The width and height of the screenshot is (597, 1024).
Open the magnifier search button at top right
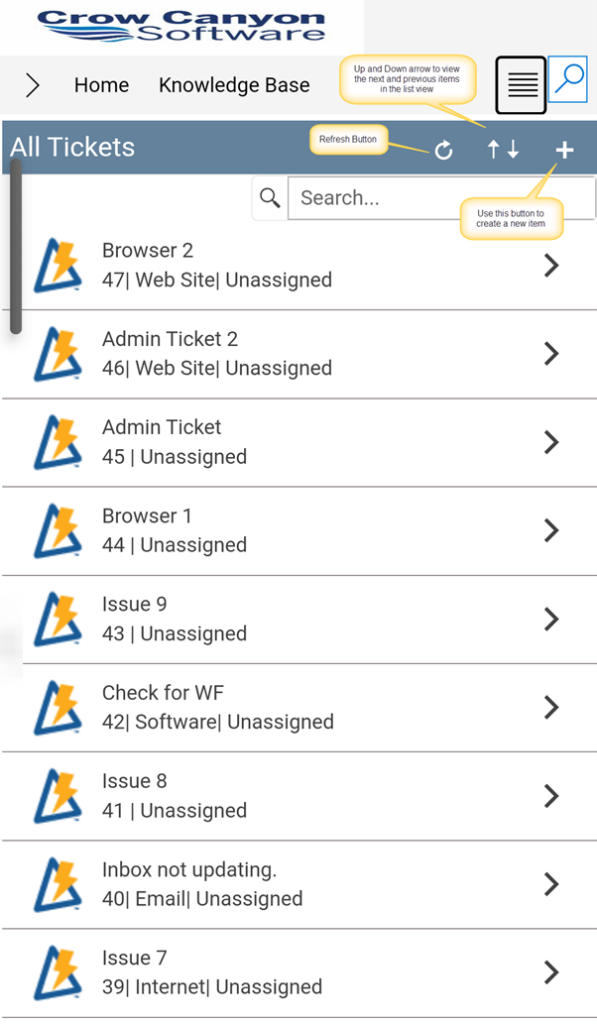(568, 79)
